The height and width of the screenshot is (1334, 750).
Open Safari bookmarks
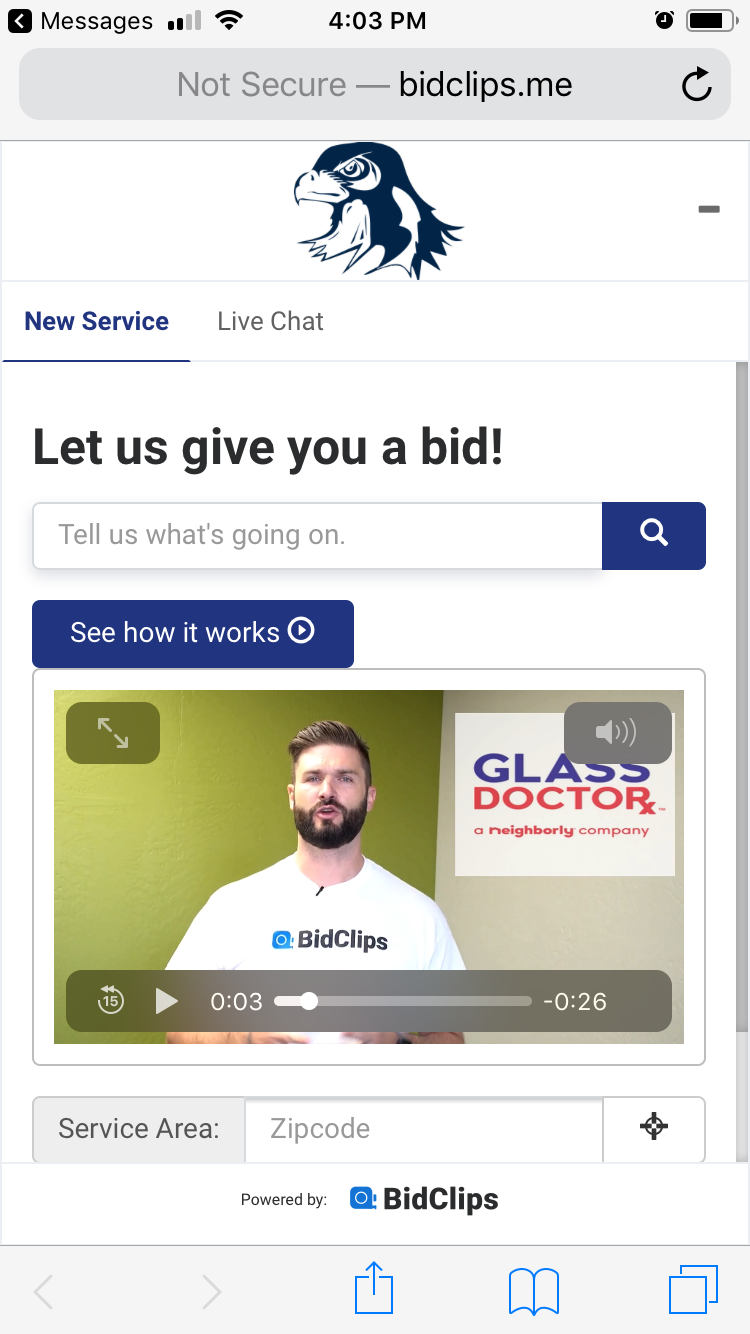coord(534,1290)
